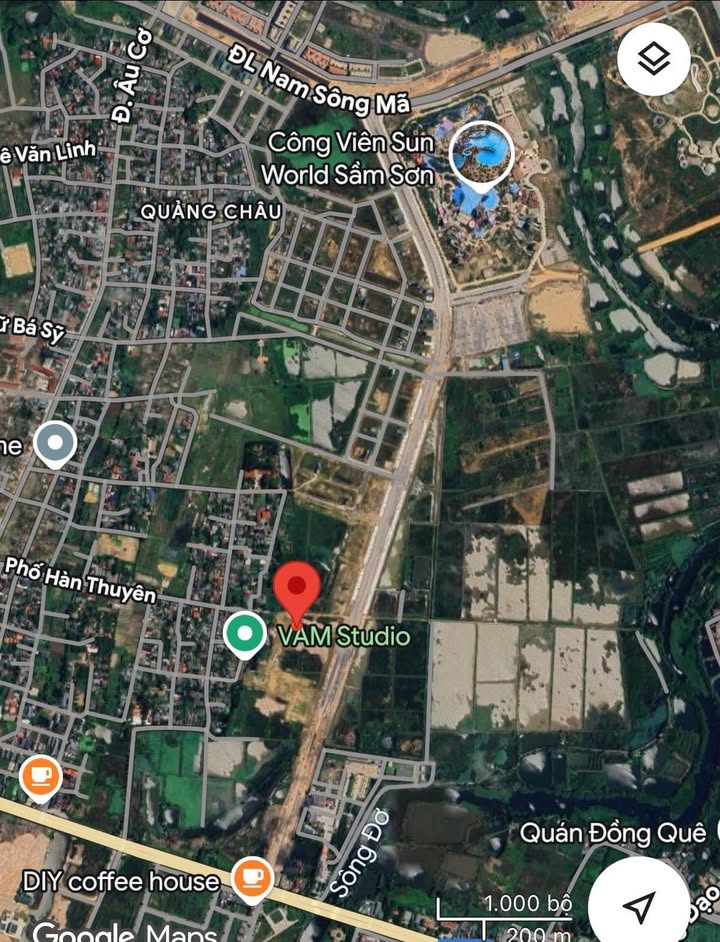This screenshot has width=720, height=942.
Task: Open the VAM Studio place marker
Action: pos(244,635)
